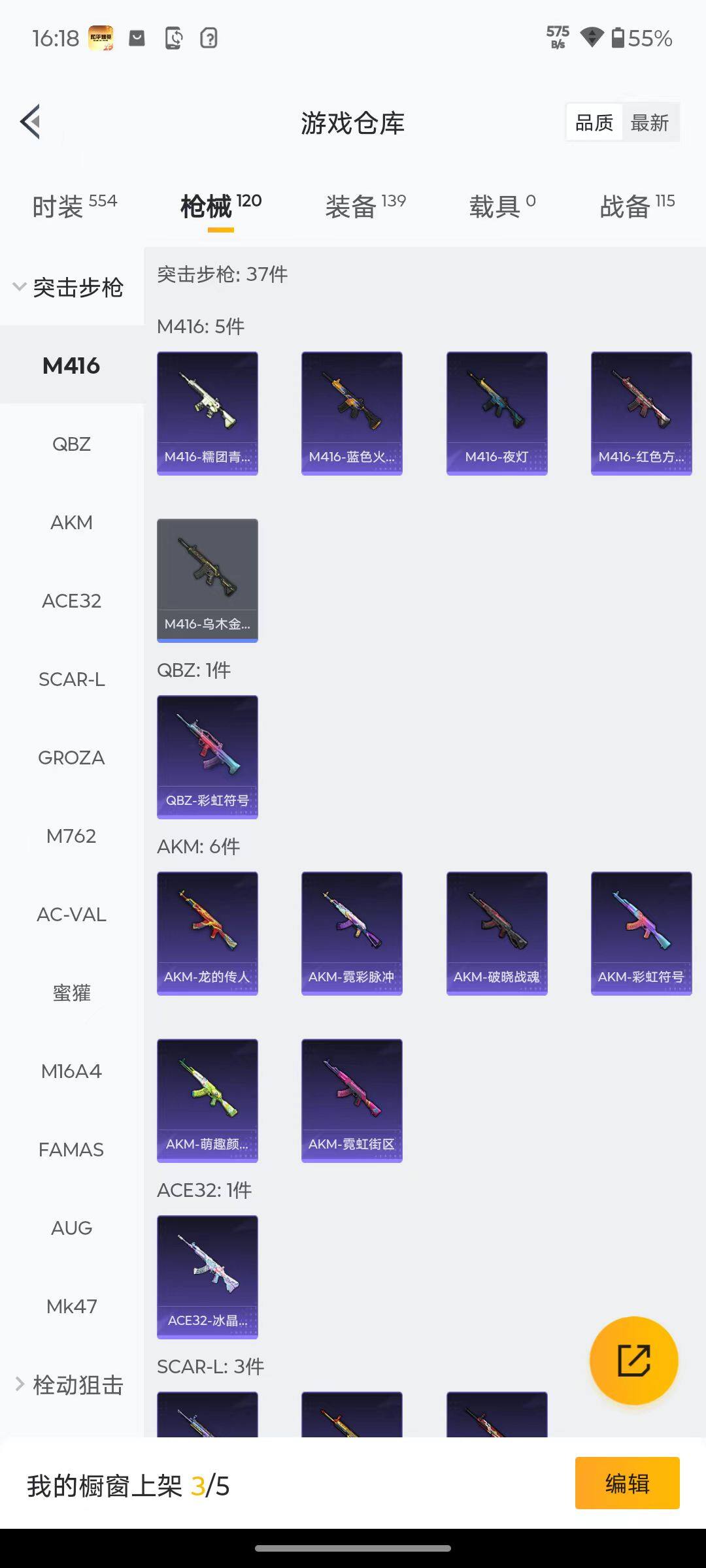The width and height of the screenshot is (706, 1568).
Task: Open the 载具 tab
Action: 502,206
